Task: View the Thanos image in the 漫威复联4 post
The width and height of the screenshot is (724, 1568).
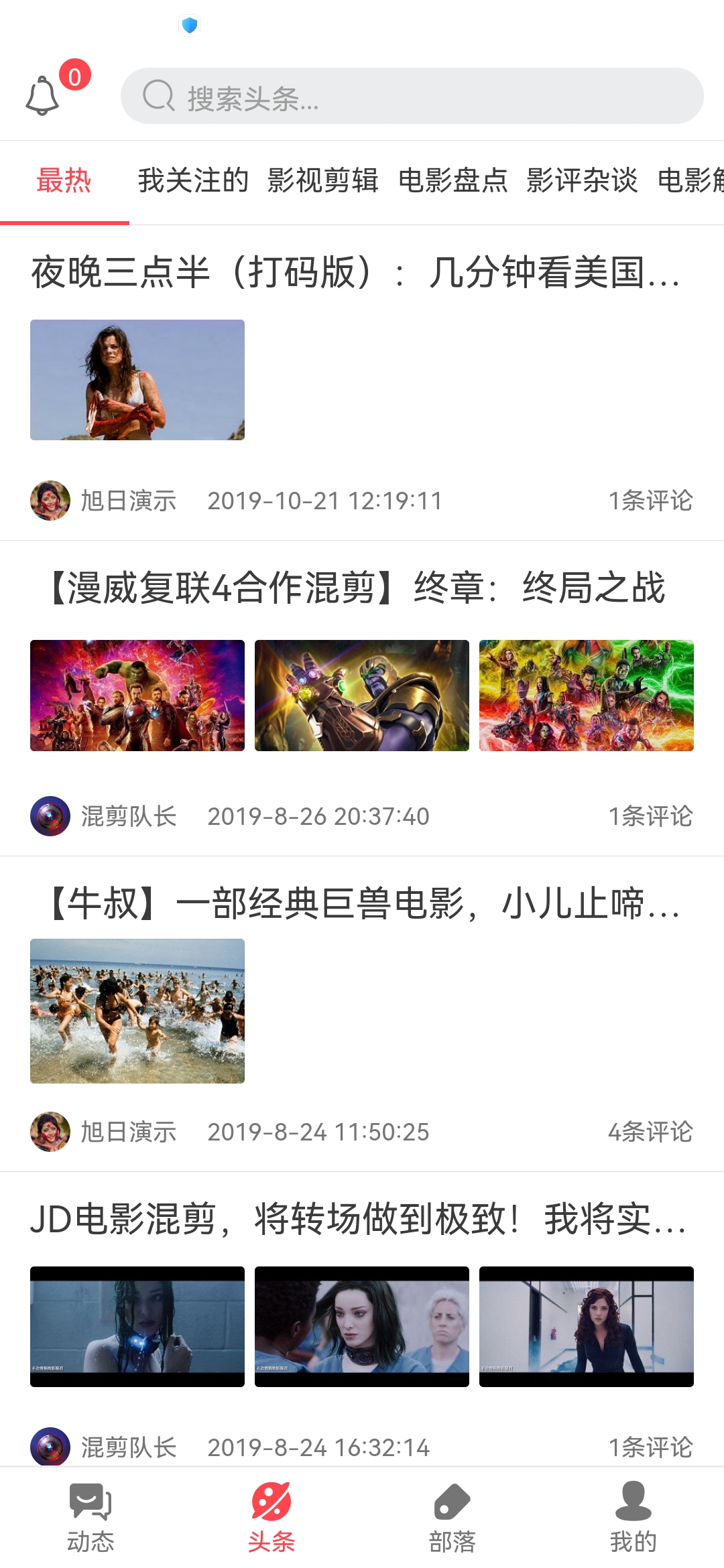Action: (x=362, y=696)
